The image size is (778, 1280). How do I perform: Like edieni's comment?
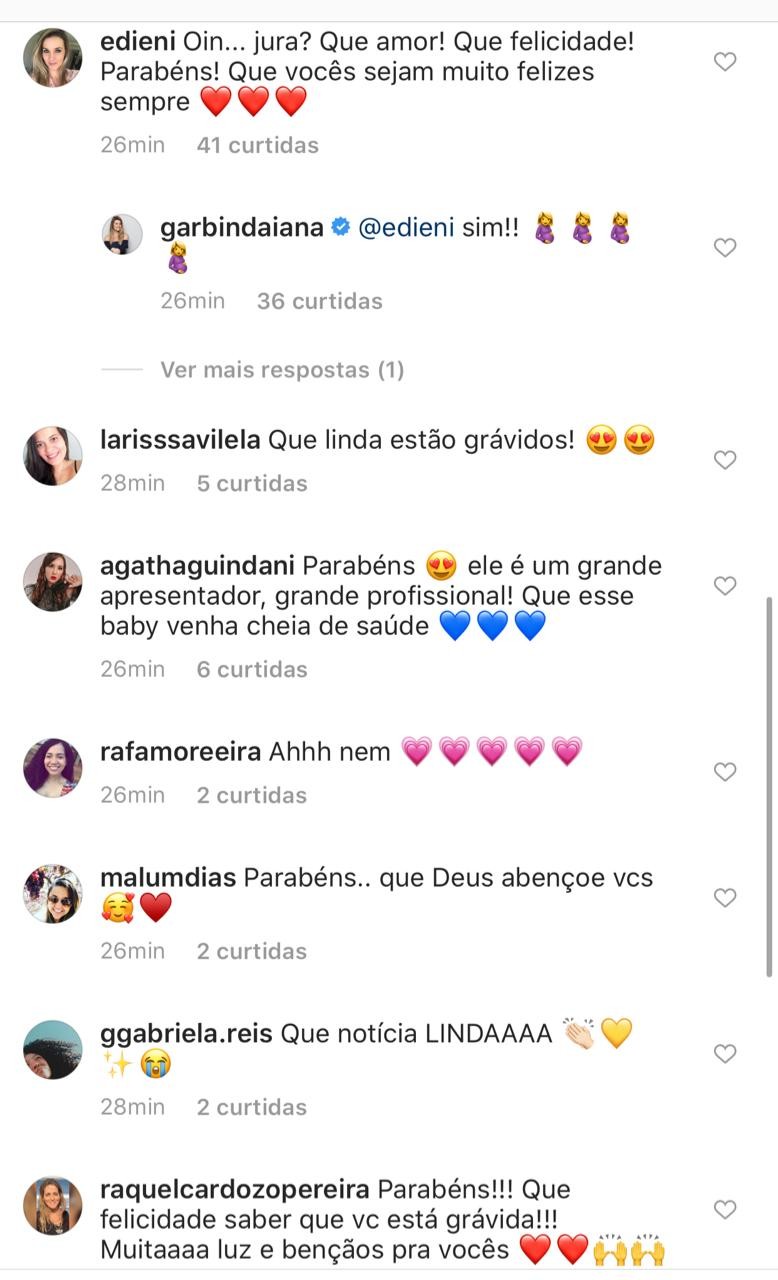725,62
